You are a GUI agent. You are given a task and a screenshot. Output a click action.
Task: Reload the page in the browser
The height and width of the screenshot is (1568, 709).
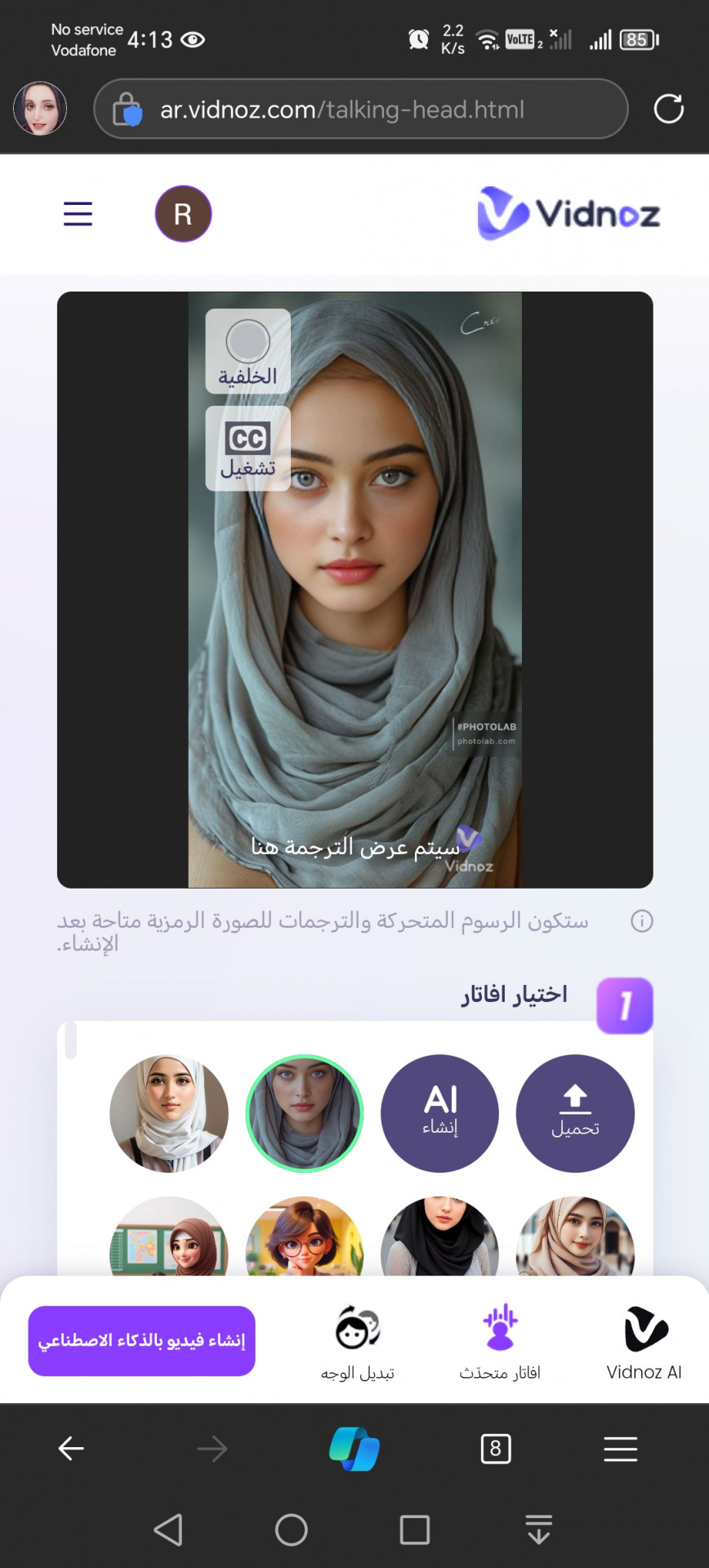pyautogui.click(x=668, y=109)
